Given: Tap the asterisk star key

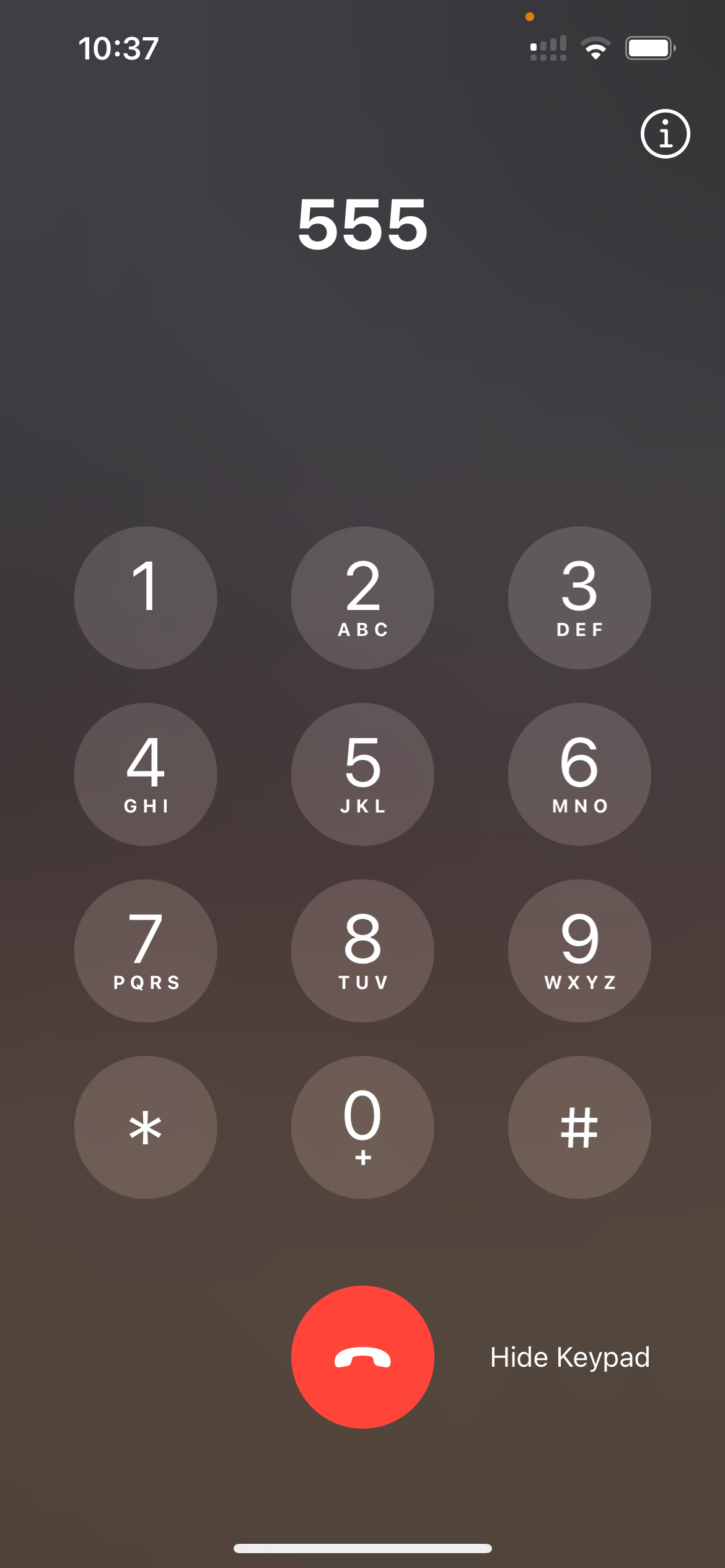Looking at the screenshot, I should coord(146,1127).
